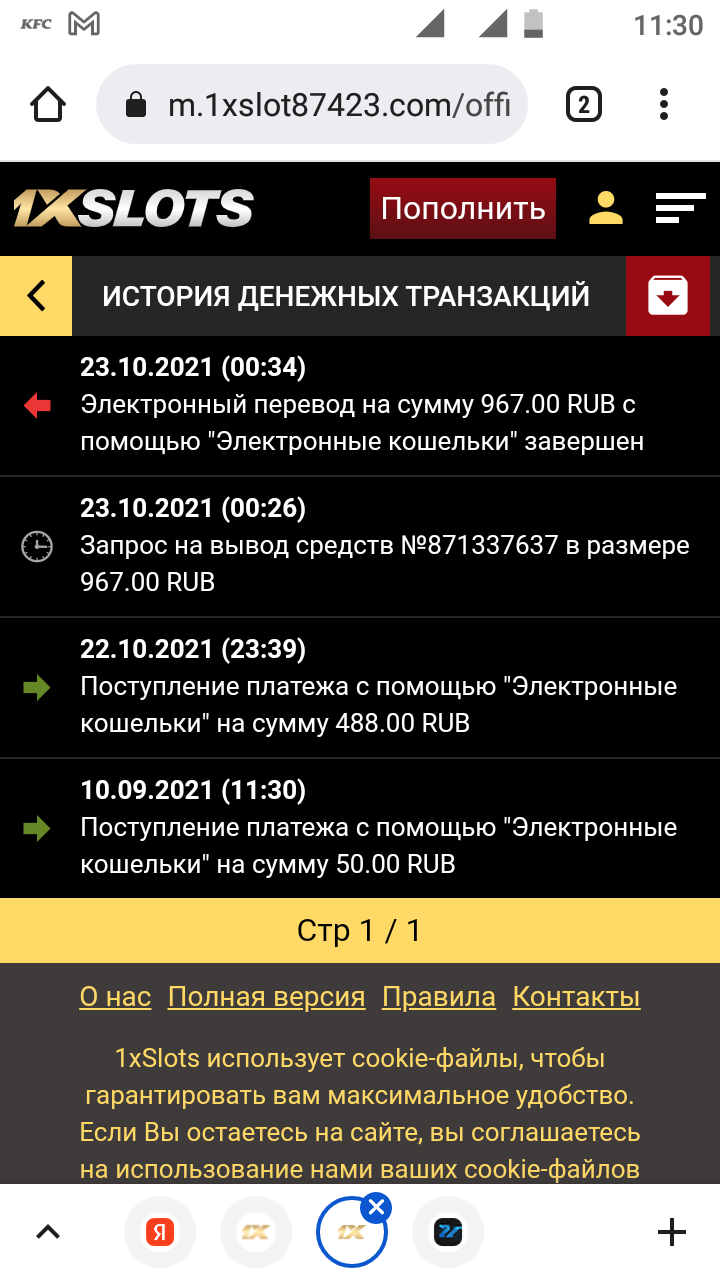The width and height of the screenshot is (720, 1280).
Task: Open the О нас link
Action: tap(115, 997)
